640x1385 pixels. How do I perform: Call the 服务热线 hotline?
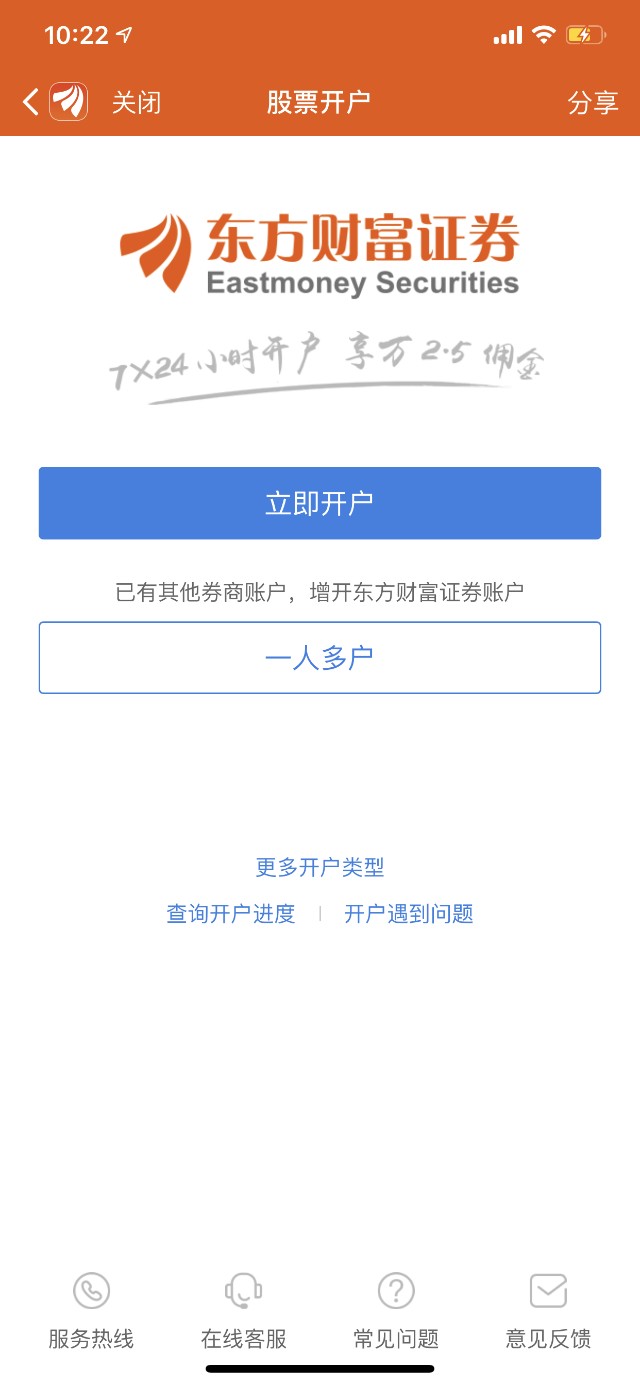[91, 1311]
